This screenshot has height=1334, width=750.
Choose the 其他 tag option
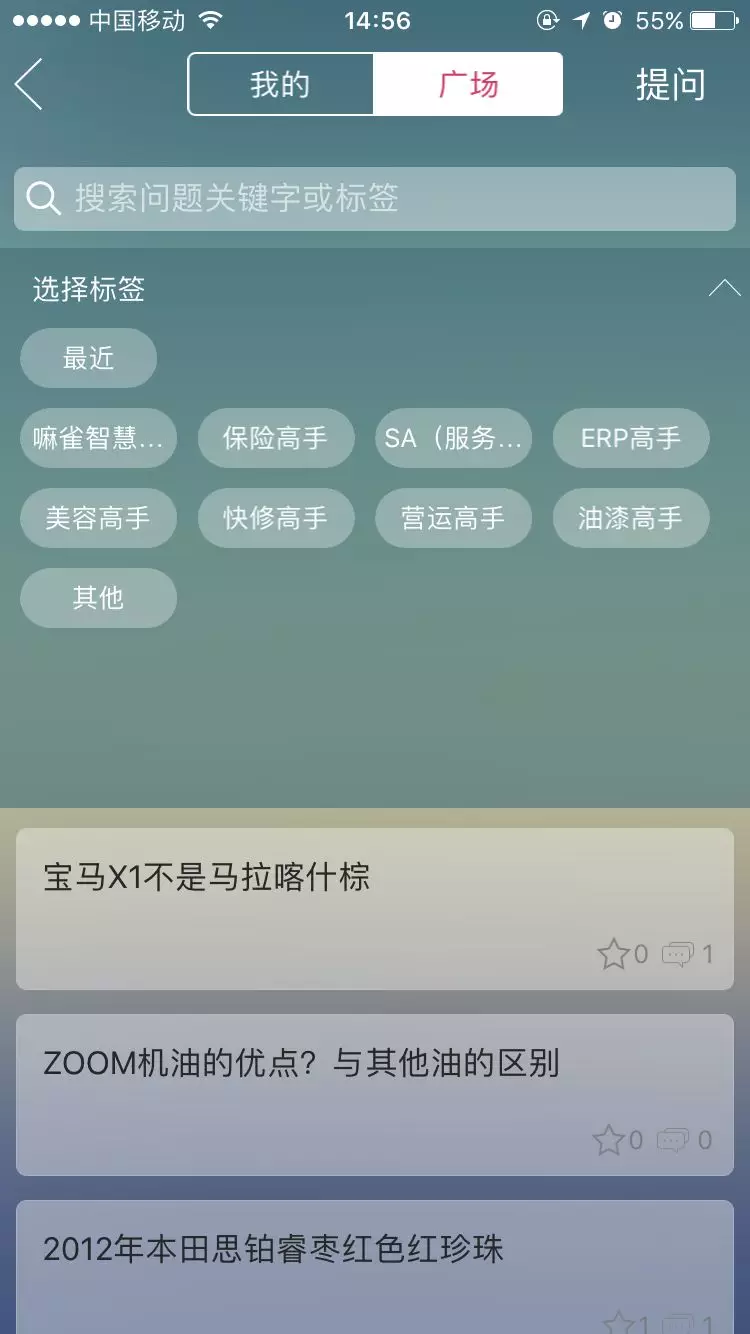pyautogui.click(x=98, y=598)
